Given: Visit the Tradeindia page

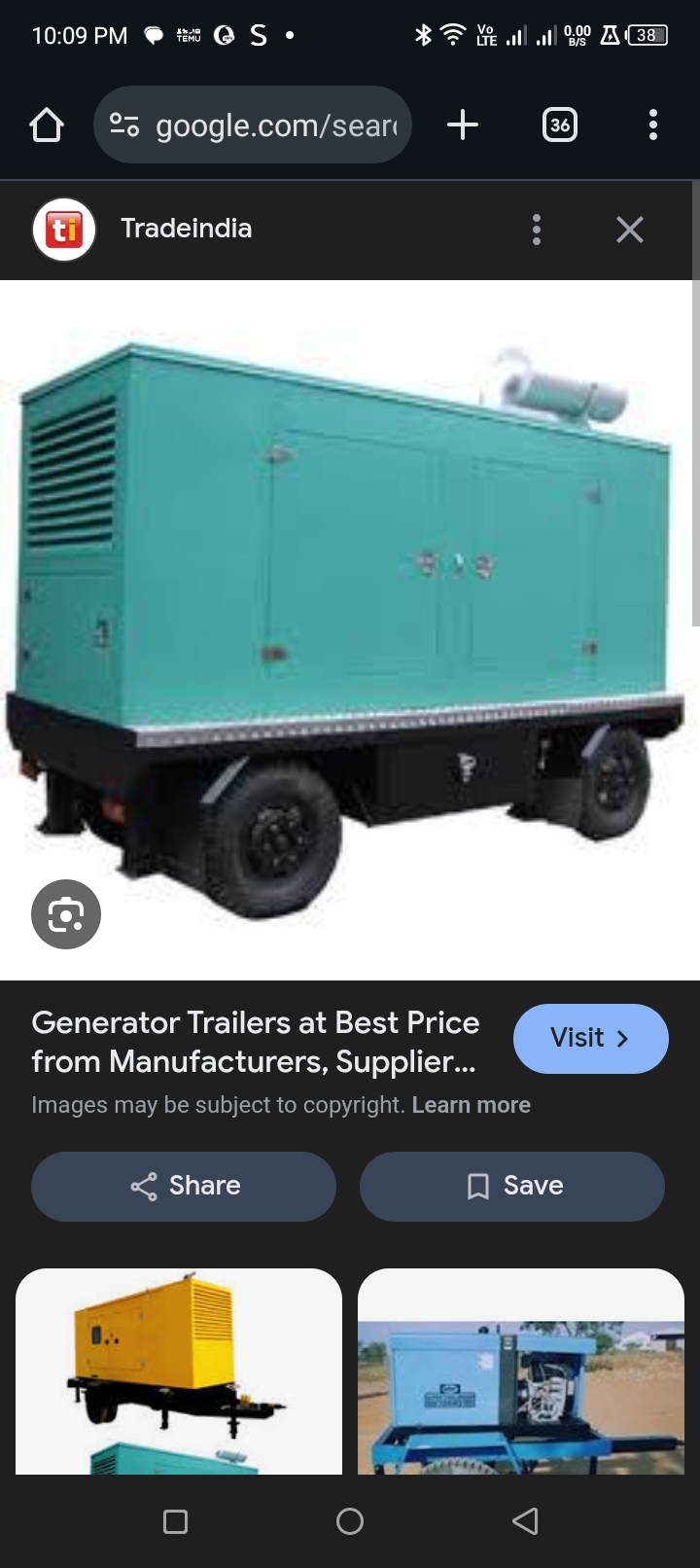Looking at the screenshot, I should tap(590, 1038).
